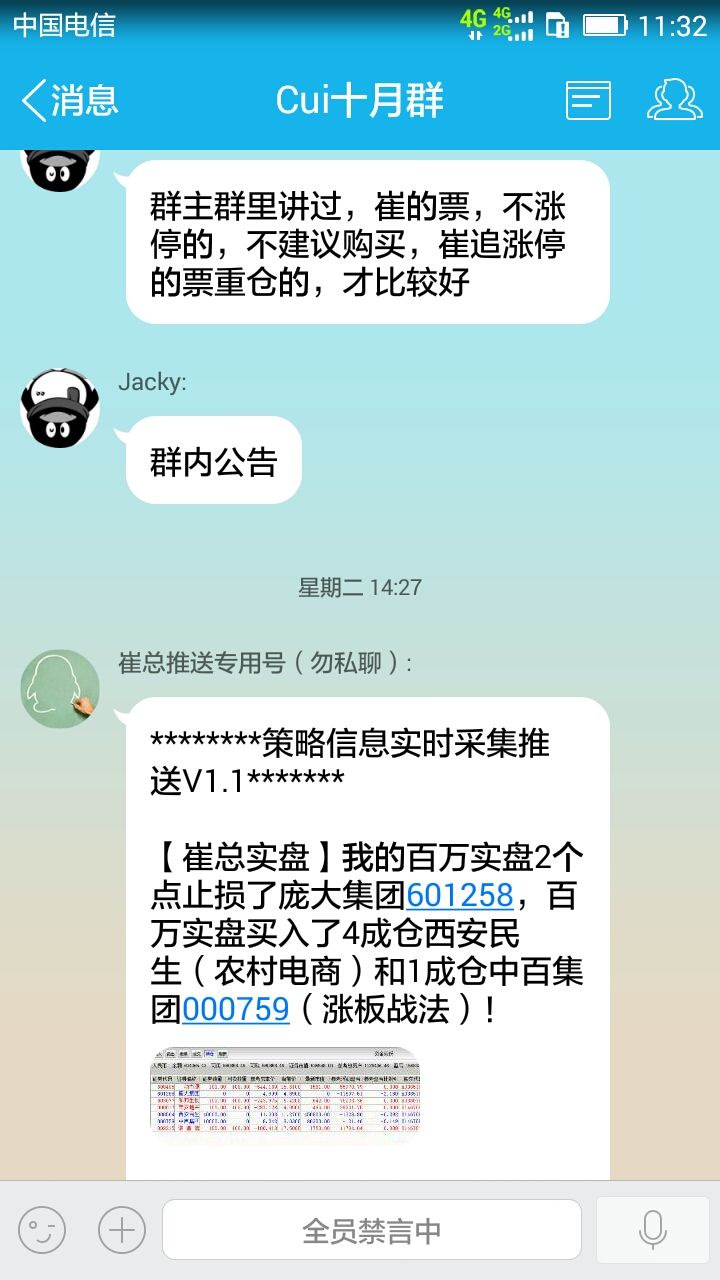720x1280 pixels.
Task: Go back to the 消息 list
Action: click(70, 100)
